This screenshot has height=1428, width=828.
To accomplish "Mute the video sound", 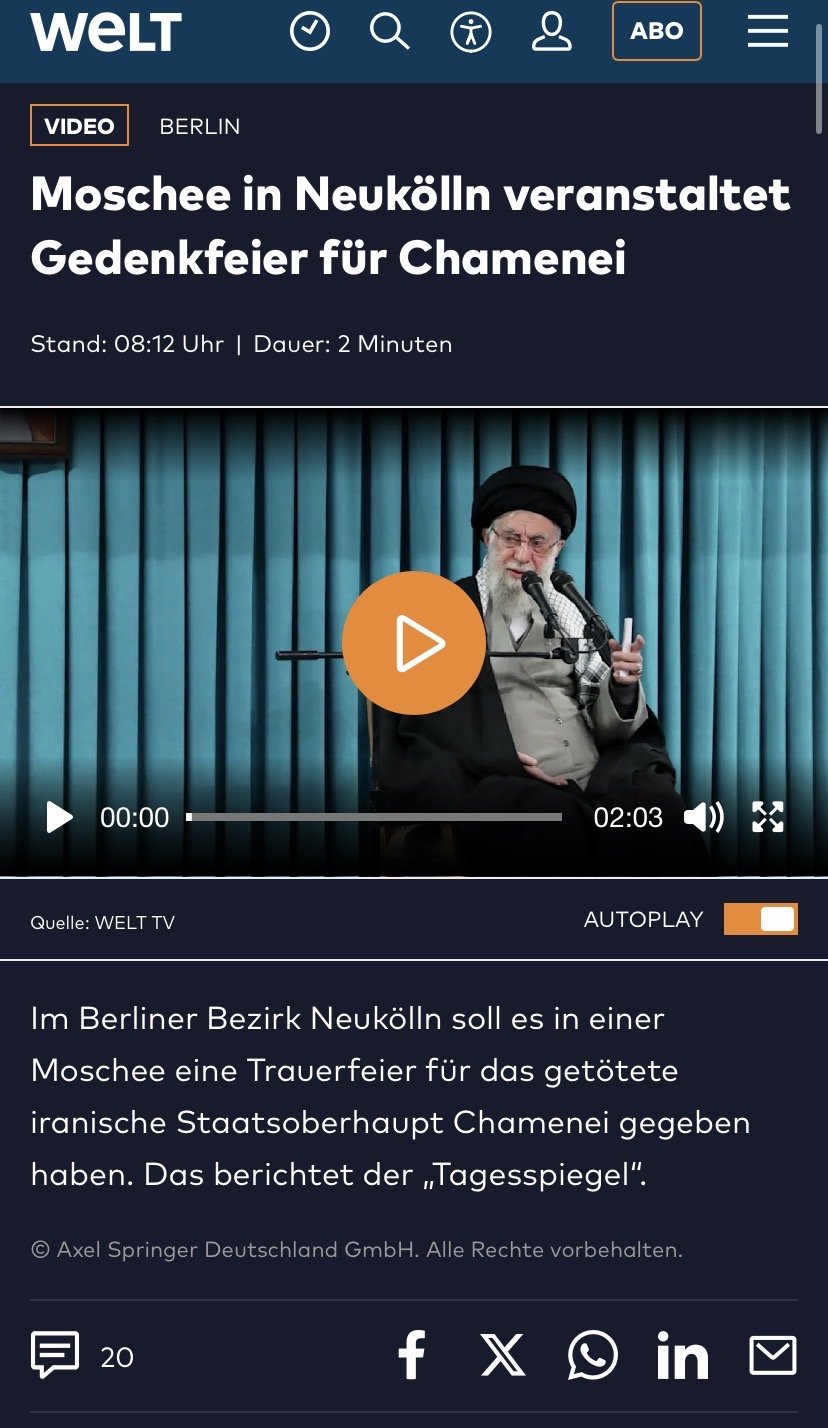I will pos(703,818).
